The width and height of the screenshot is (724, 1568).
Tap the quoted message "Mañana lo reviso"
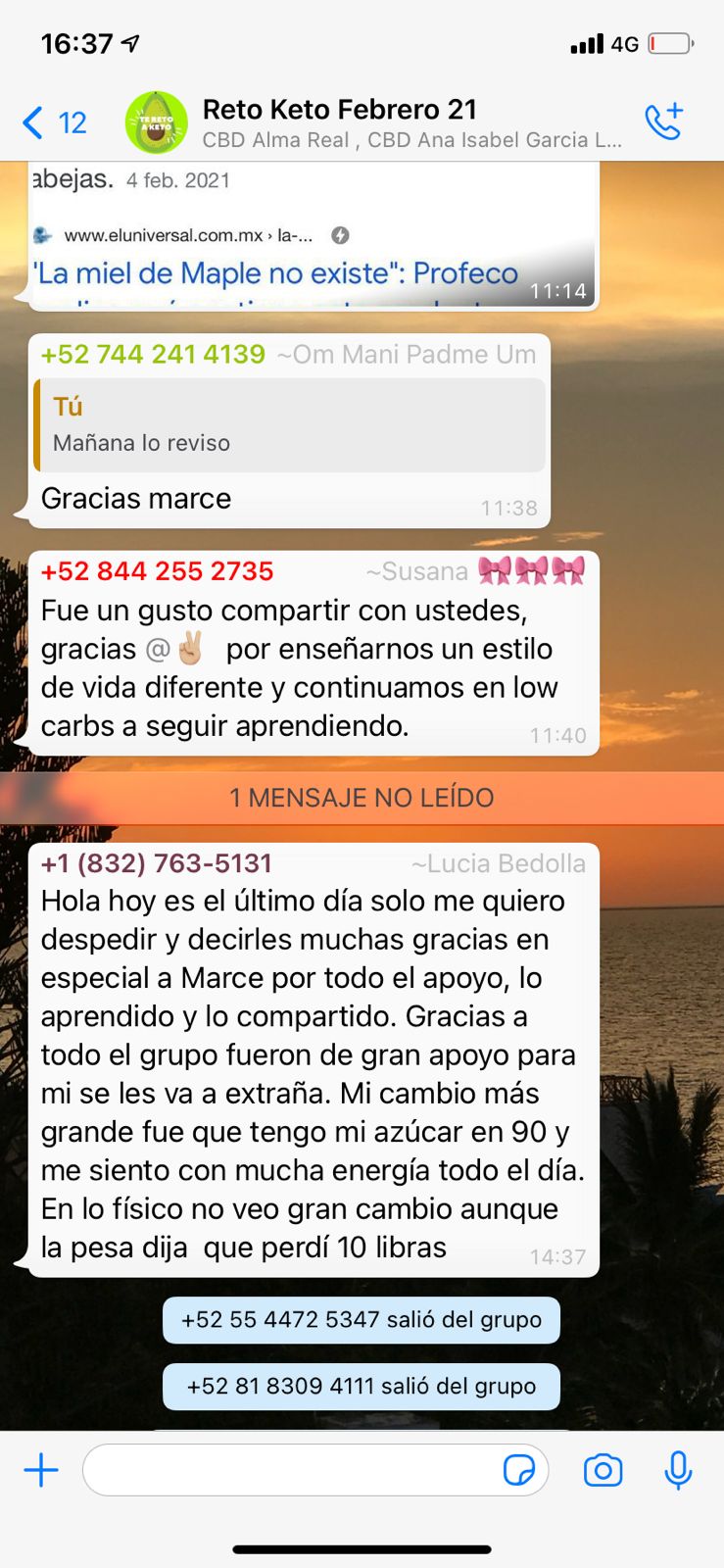click(289, 425)
